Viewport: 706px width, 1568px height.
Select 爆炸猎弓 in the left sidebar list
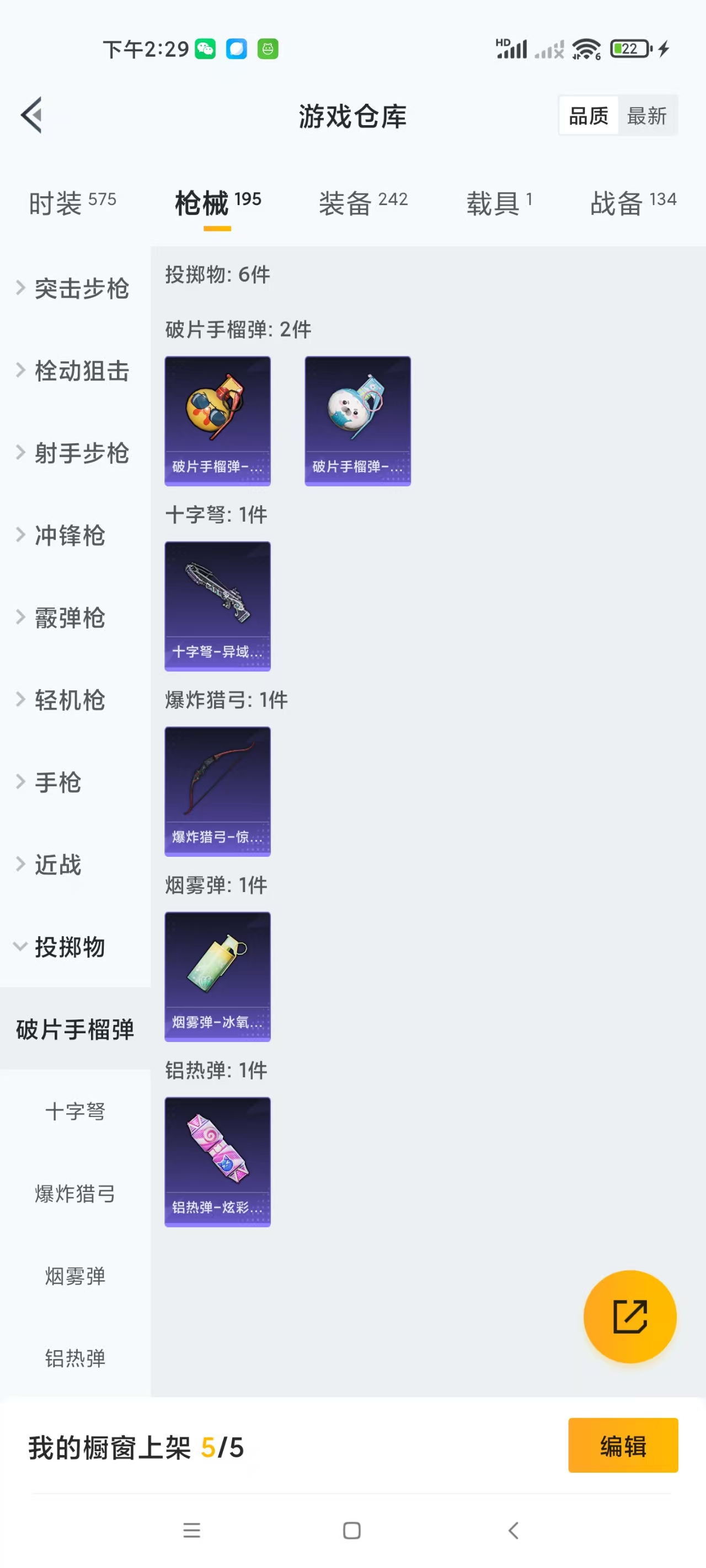tap(74, 1194)
